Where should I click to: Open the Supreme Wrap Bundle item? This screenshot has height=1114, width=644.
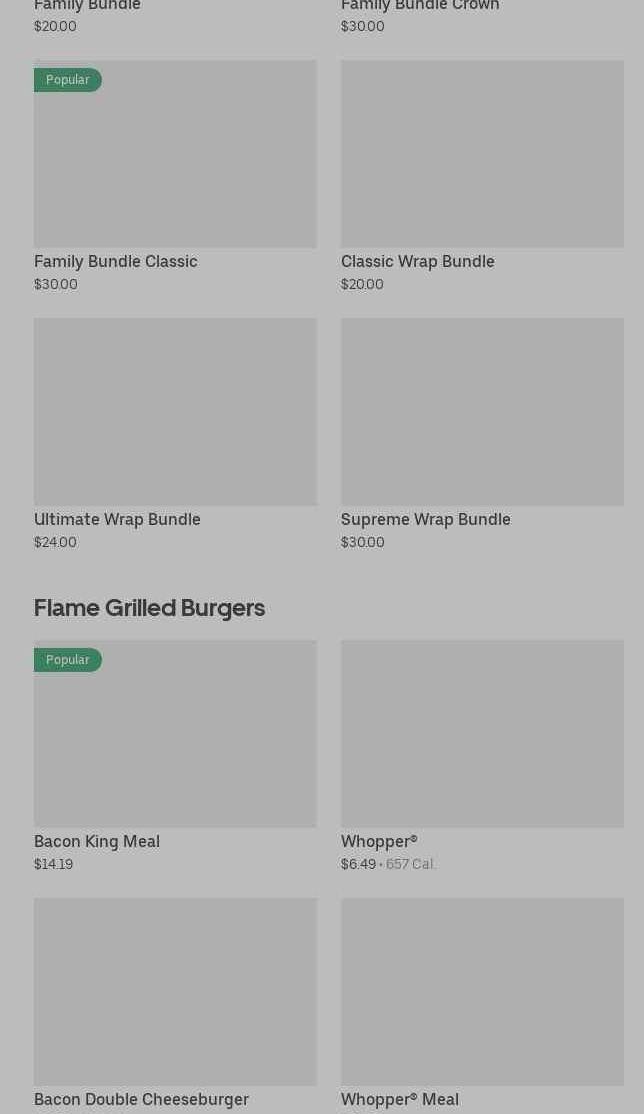click(482, 434)
